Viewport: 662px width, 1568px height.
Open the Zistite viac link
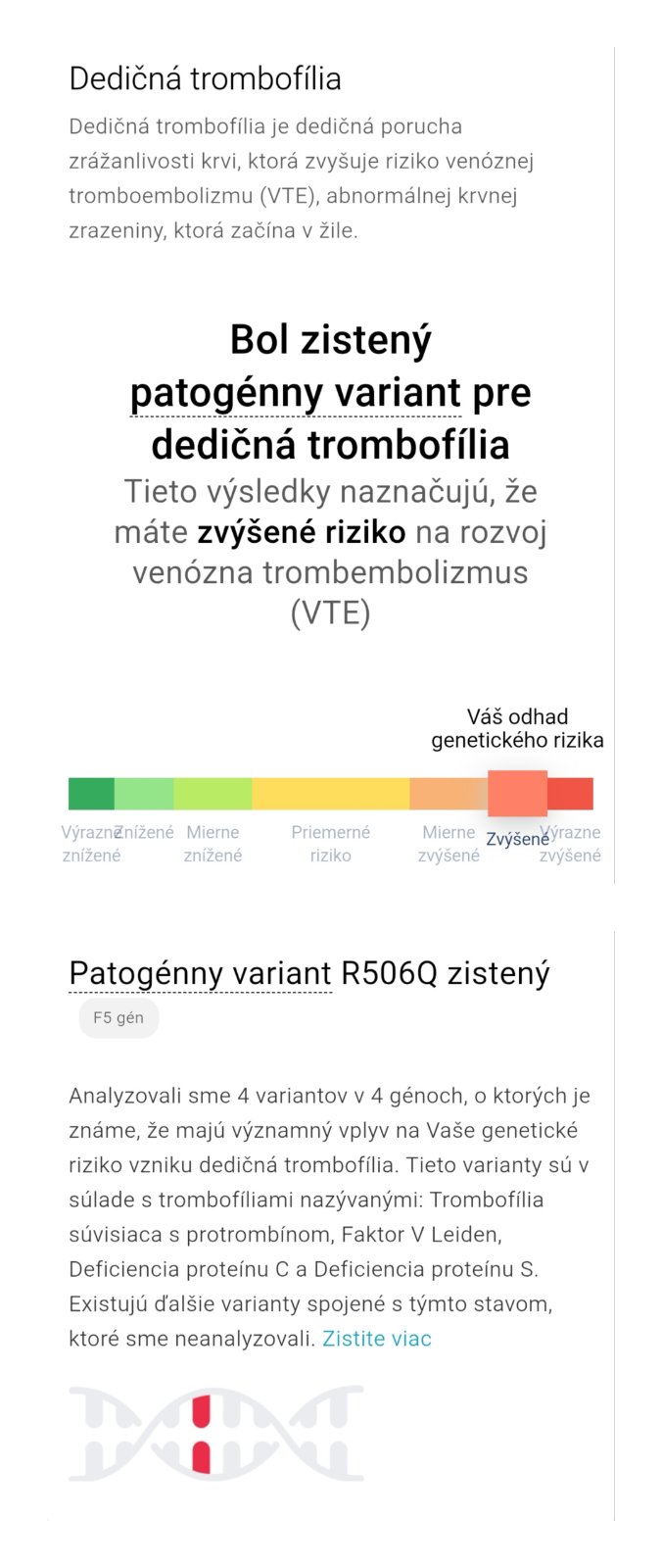[x=377, y=1339]
